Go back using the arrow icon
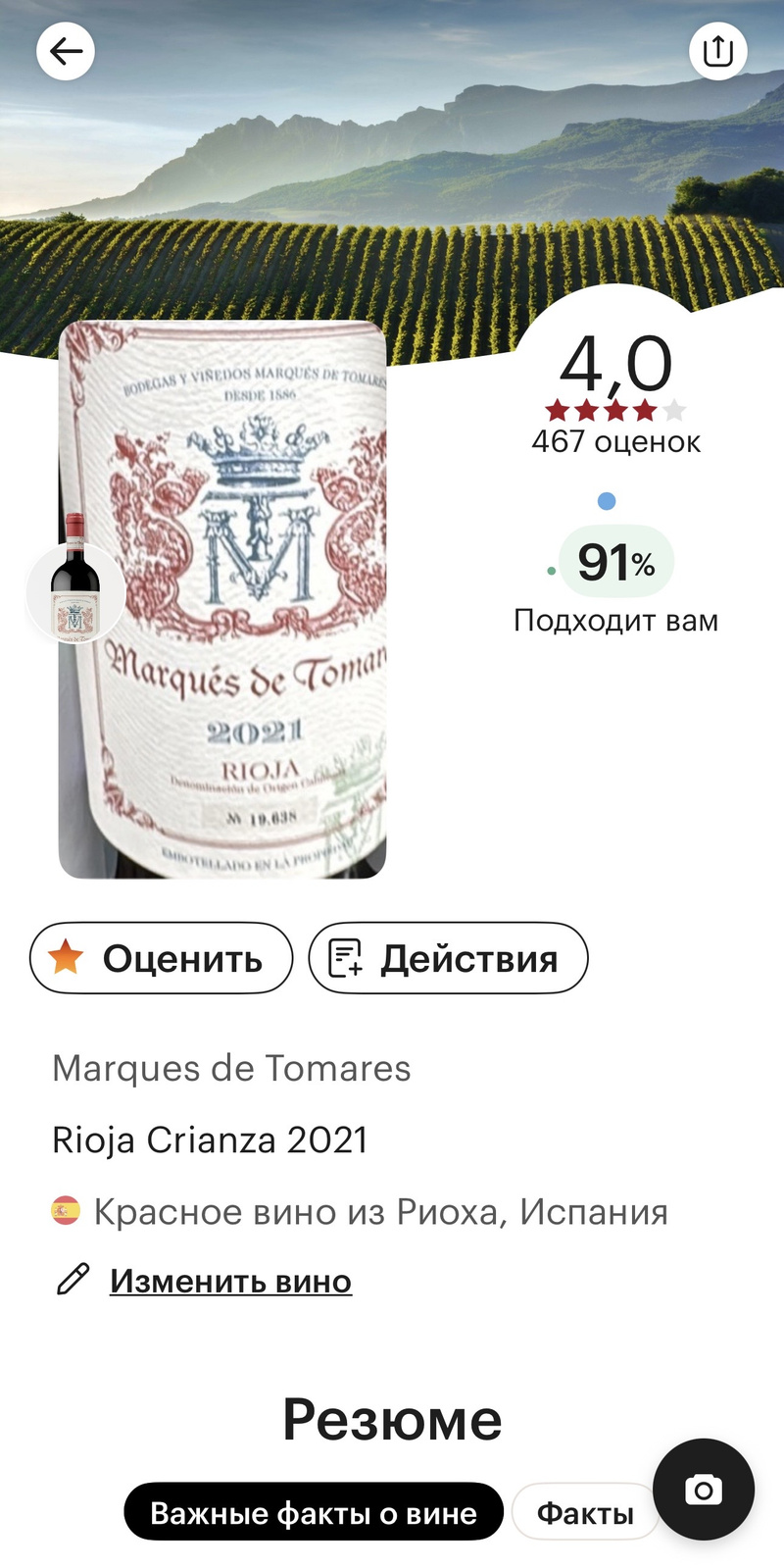The width and height of the screenshot is (784, 1568). pyautogui.click(x=66, y=51)
